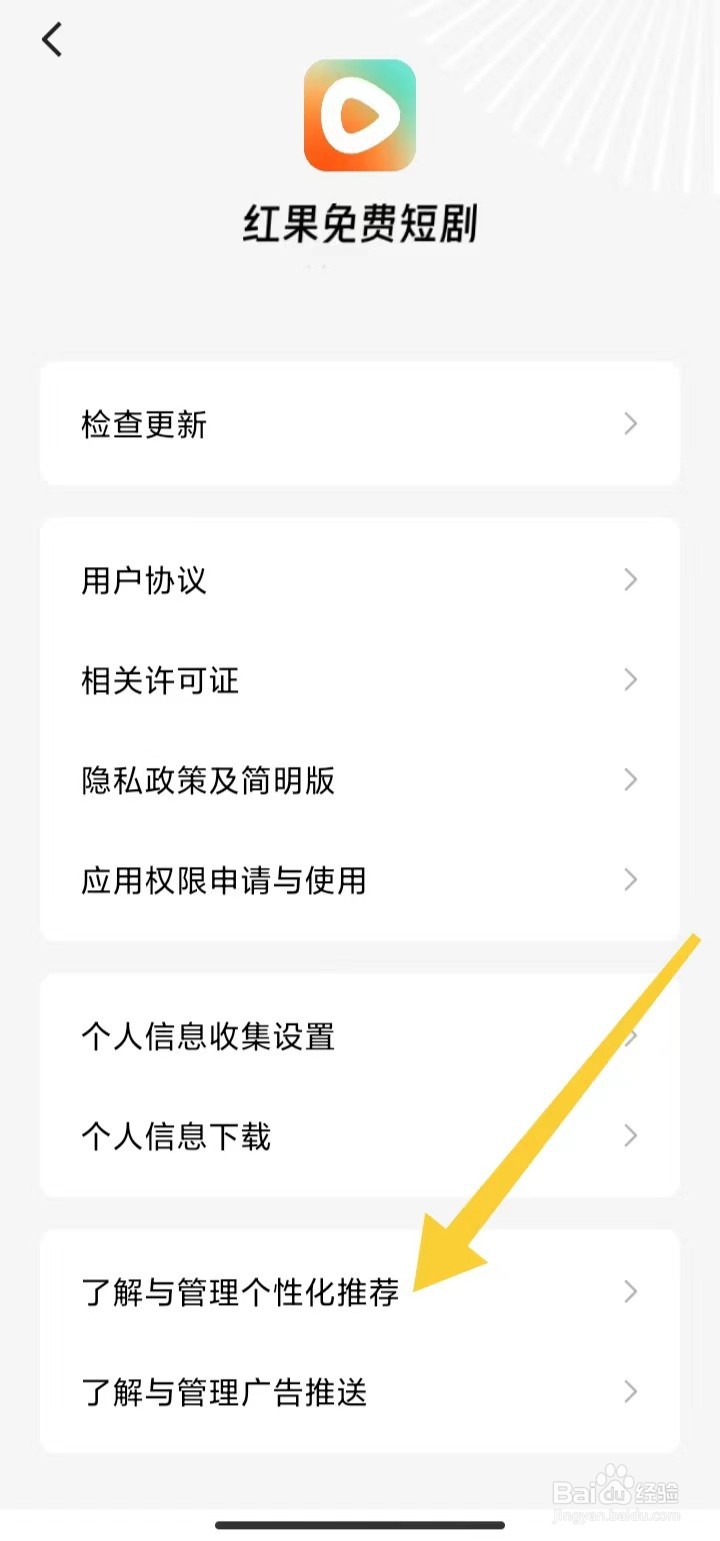Open 了解与管理个性化推荐 settings
Viewport: 720px width, 1541px height.
click(x=240, y=1292)
